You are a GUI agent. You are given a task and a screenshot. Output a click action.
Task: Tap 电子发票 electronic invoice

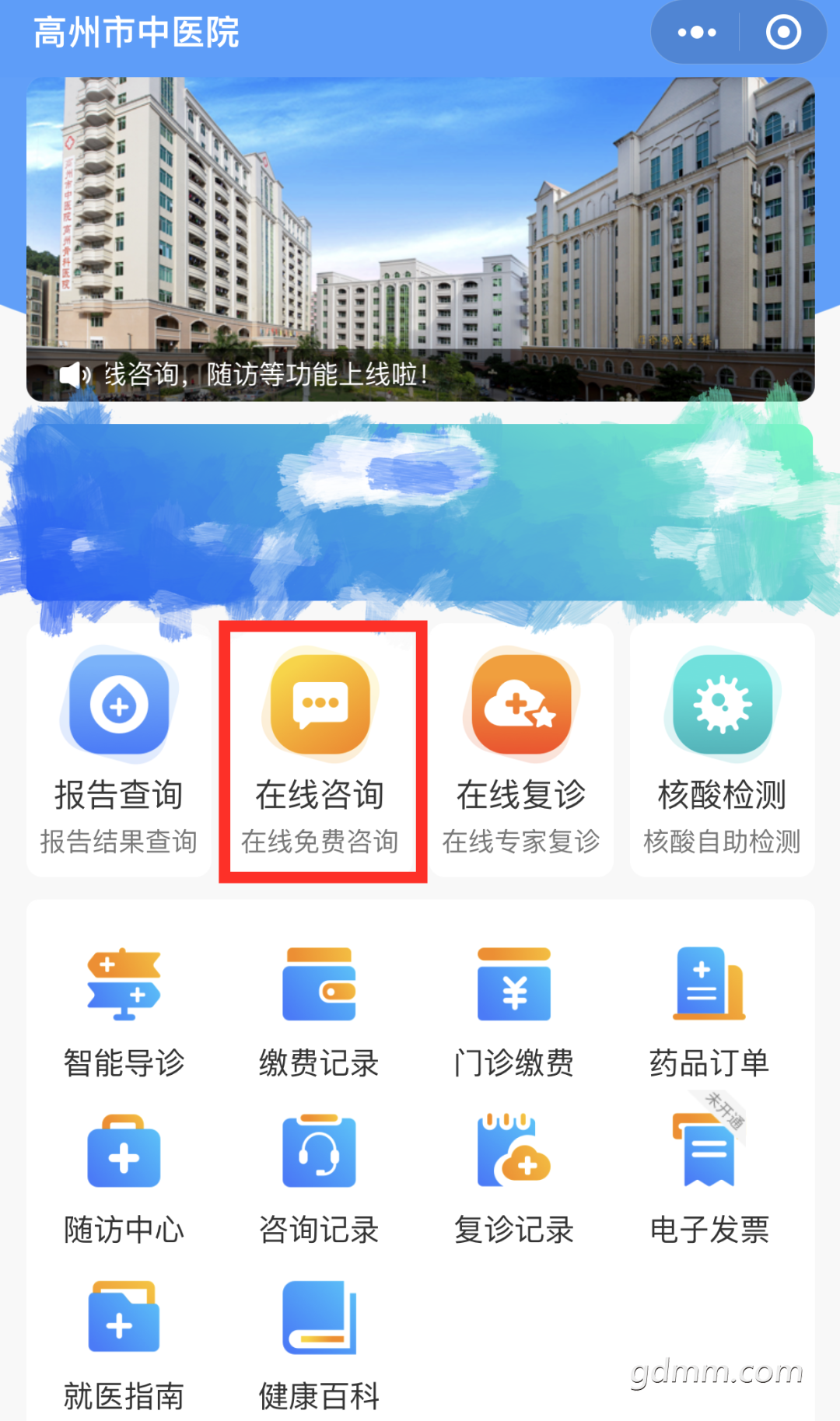709,1180
